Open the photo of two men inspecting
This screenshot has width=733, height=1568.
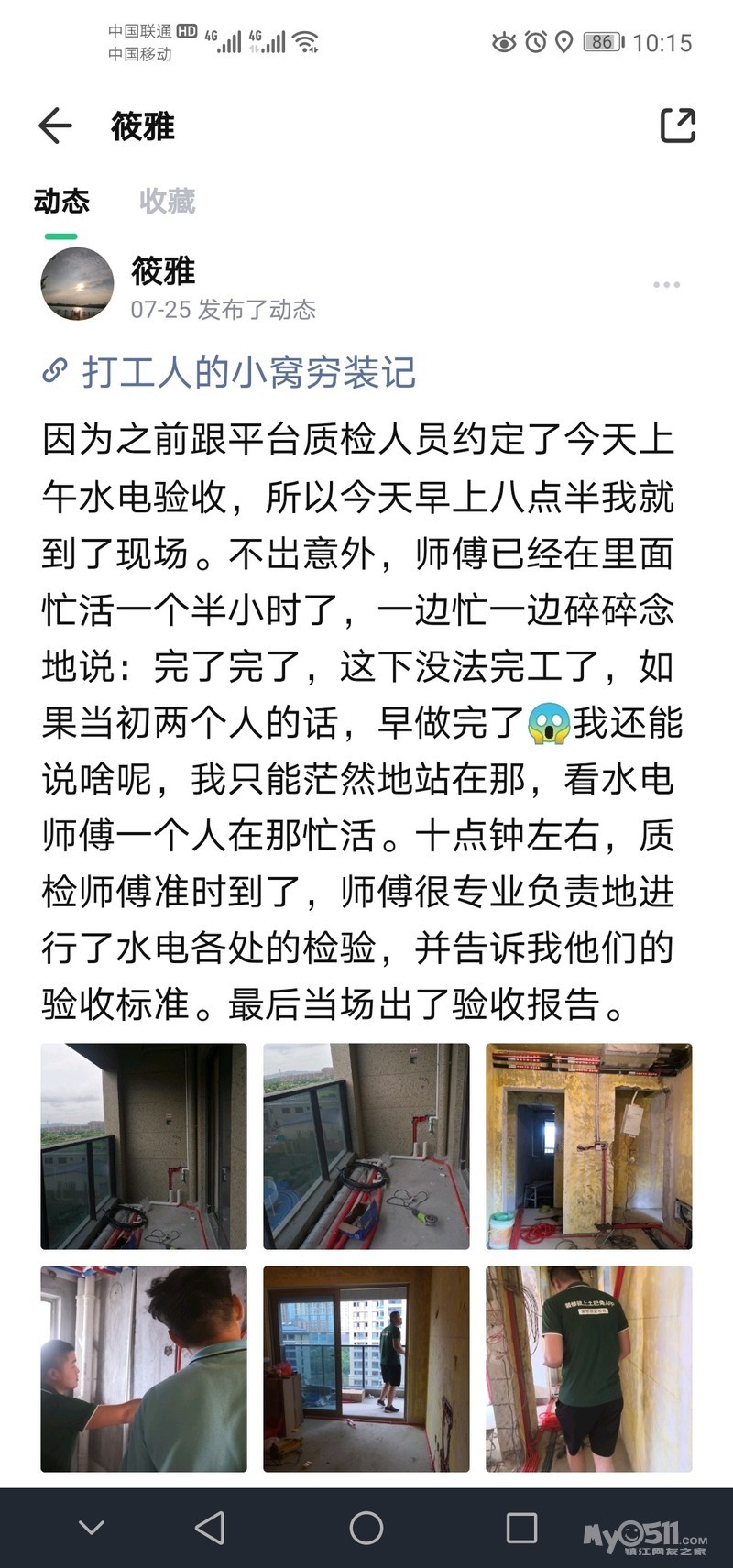[x=144, y=1369]
